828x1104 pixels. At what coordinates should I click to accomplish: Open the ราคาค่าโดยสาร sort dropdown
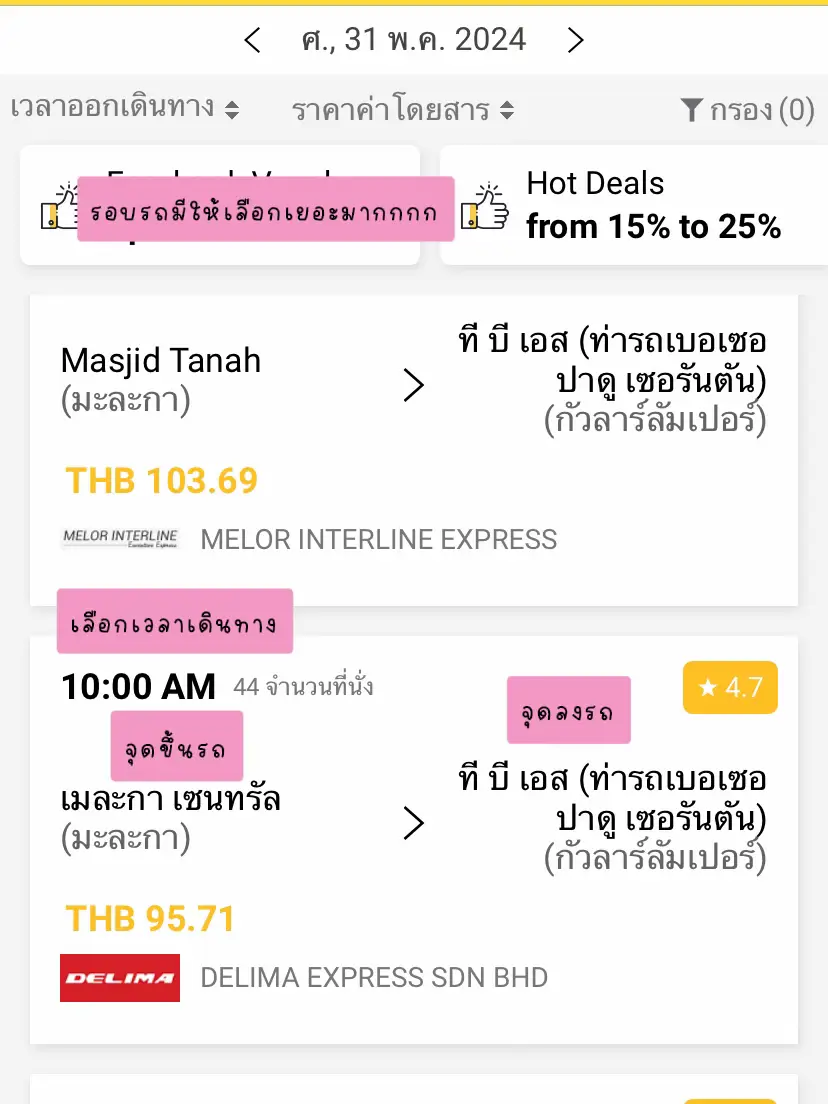pyautogui.click(x=401, y=110)
